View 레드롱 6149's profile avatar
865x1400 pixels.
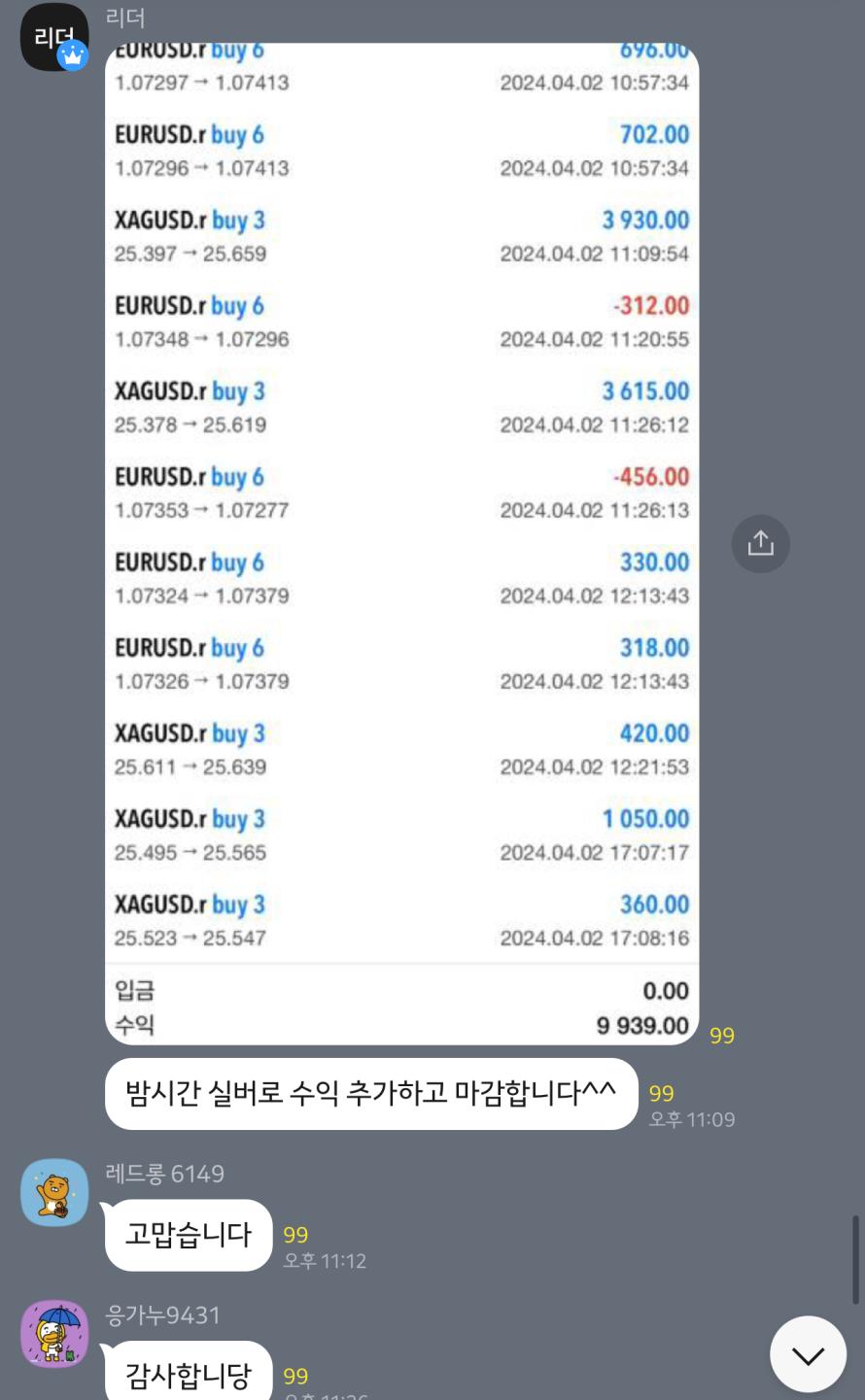tap(54, 1192)
